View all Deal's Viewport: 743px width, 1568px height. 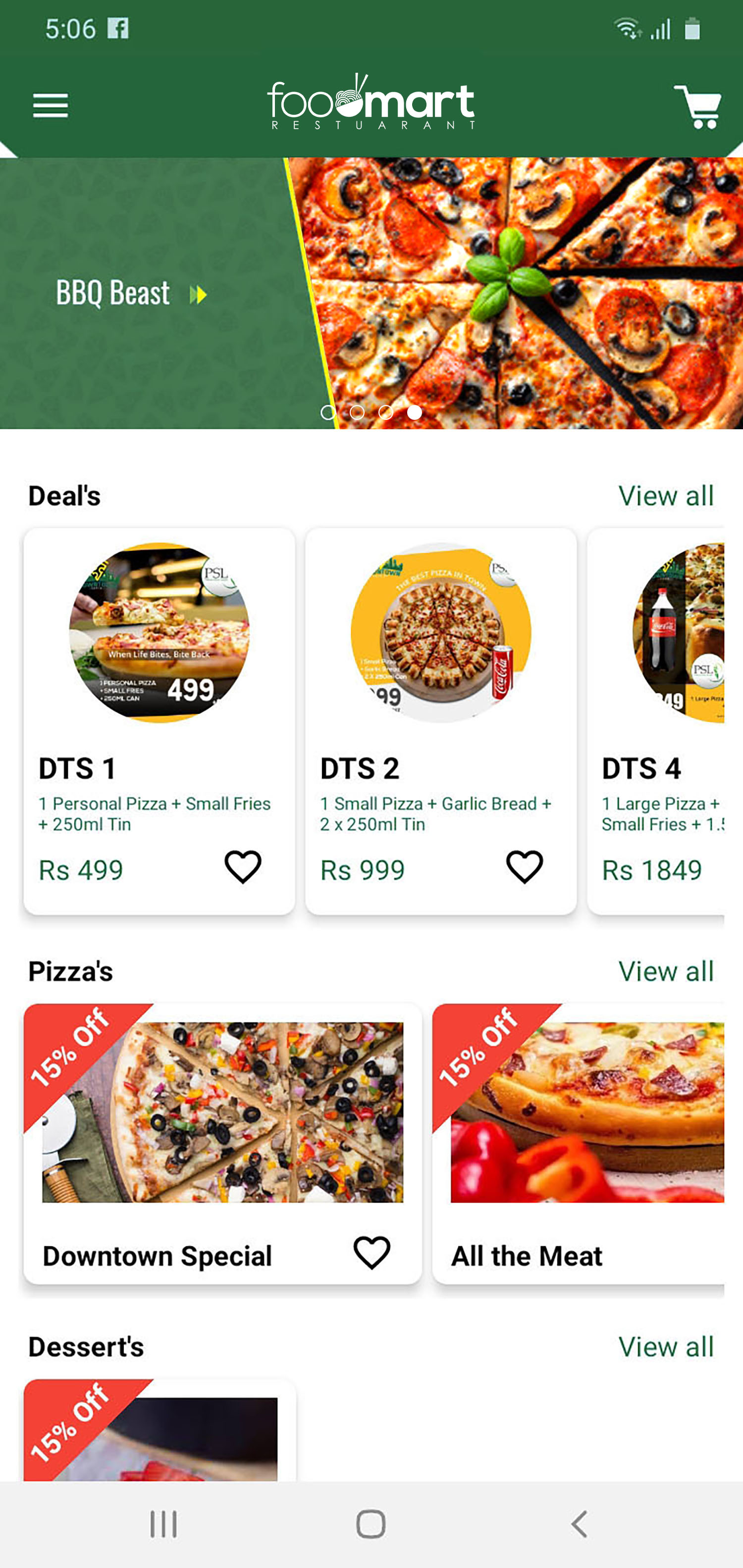click(666, 496)
